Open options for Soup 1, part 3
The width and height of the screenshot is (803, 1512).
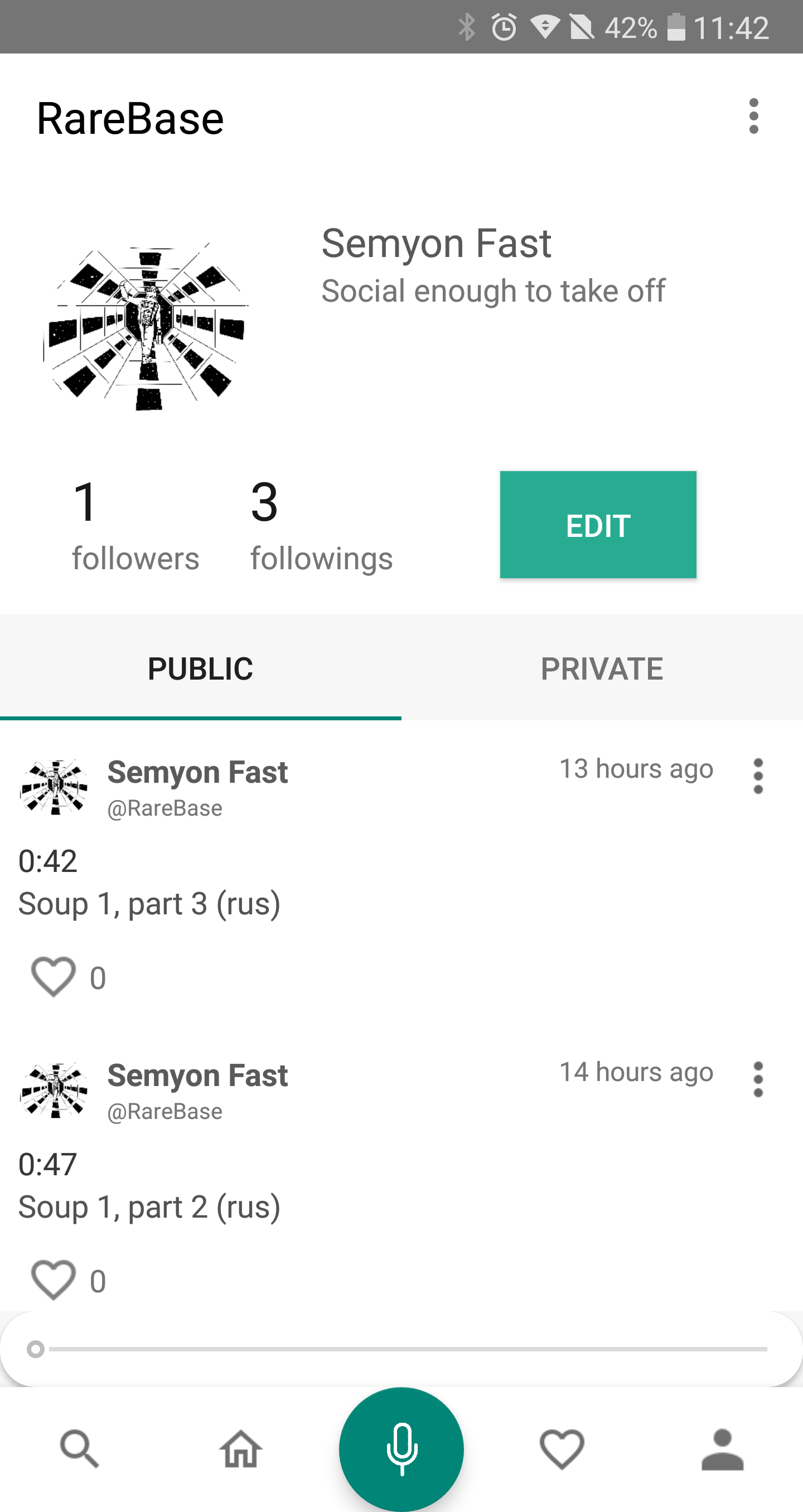click(x=758, y=776)
